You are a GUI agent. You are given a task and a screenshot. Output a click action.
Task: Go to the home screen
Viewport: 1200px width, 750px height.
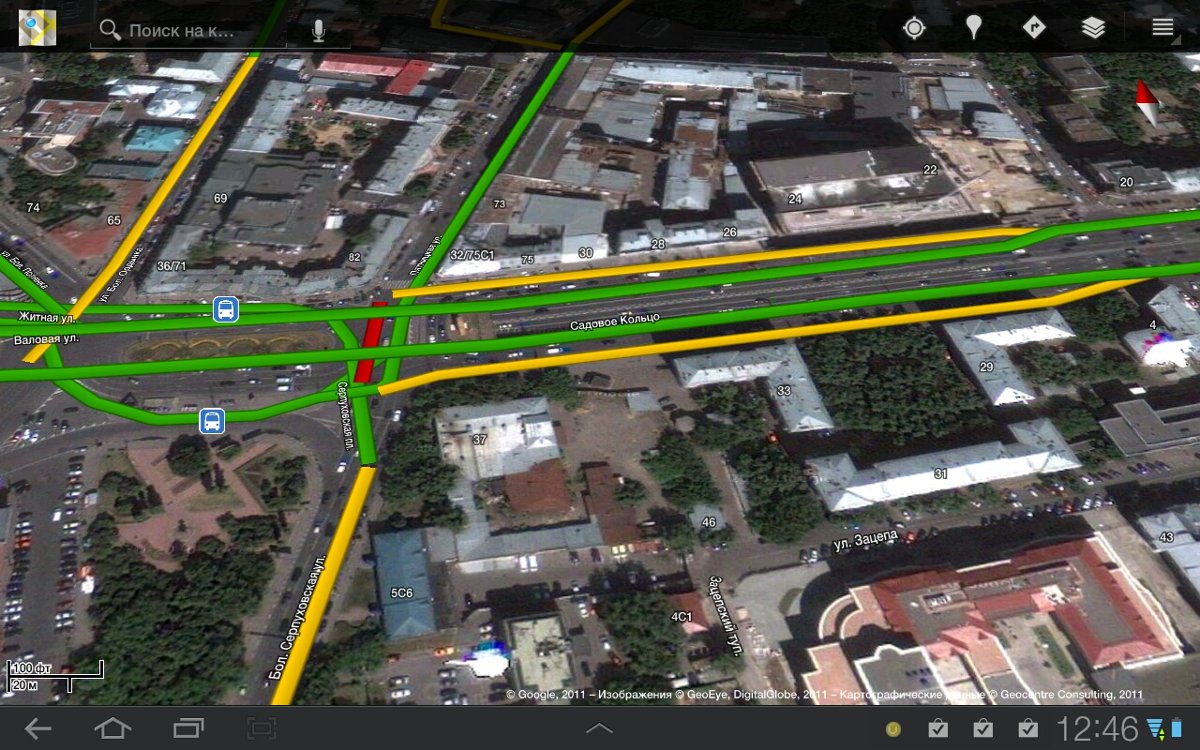point(112,728)
